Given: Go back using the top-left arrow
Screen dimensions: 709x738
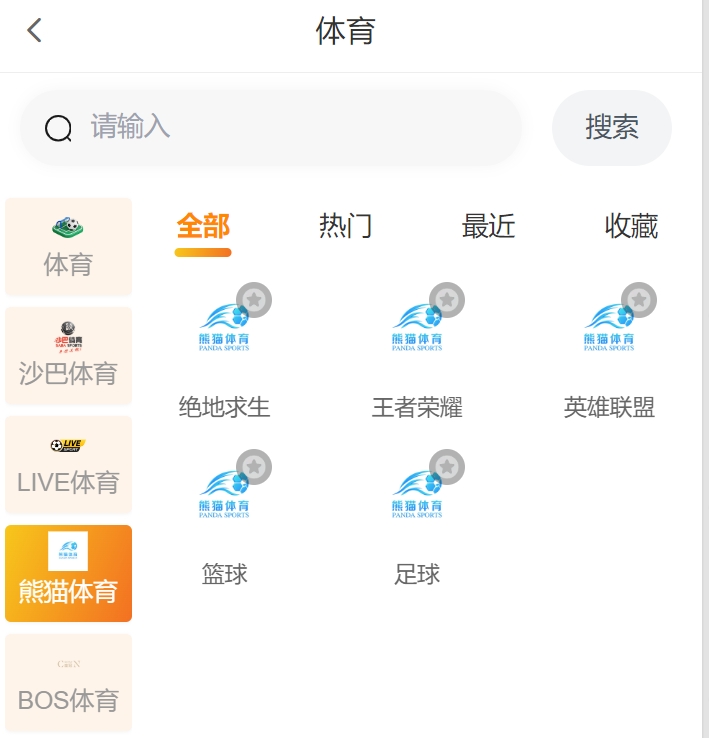Looking at the screenshot, I should click(35, 31).
